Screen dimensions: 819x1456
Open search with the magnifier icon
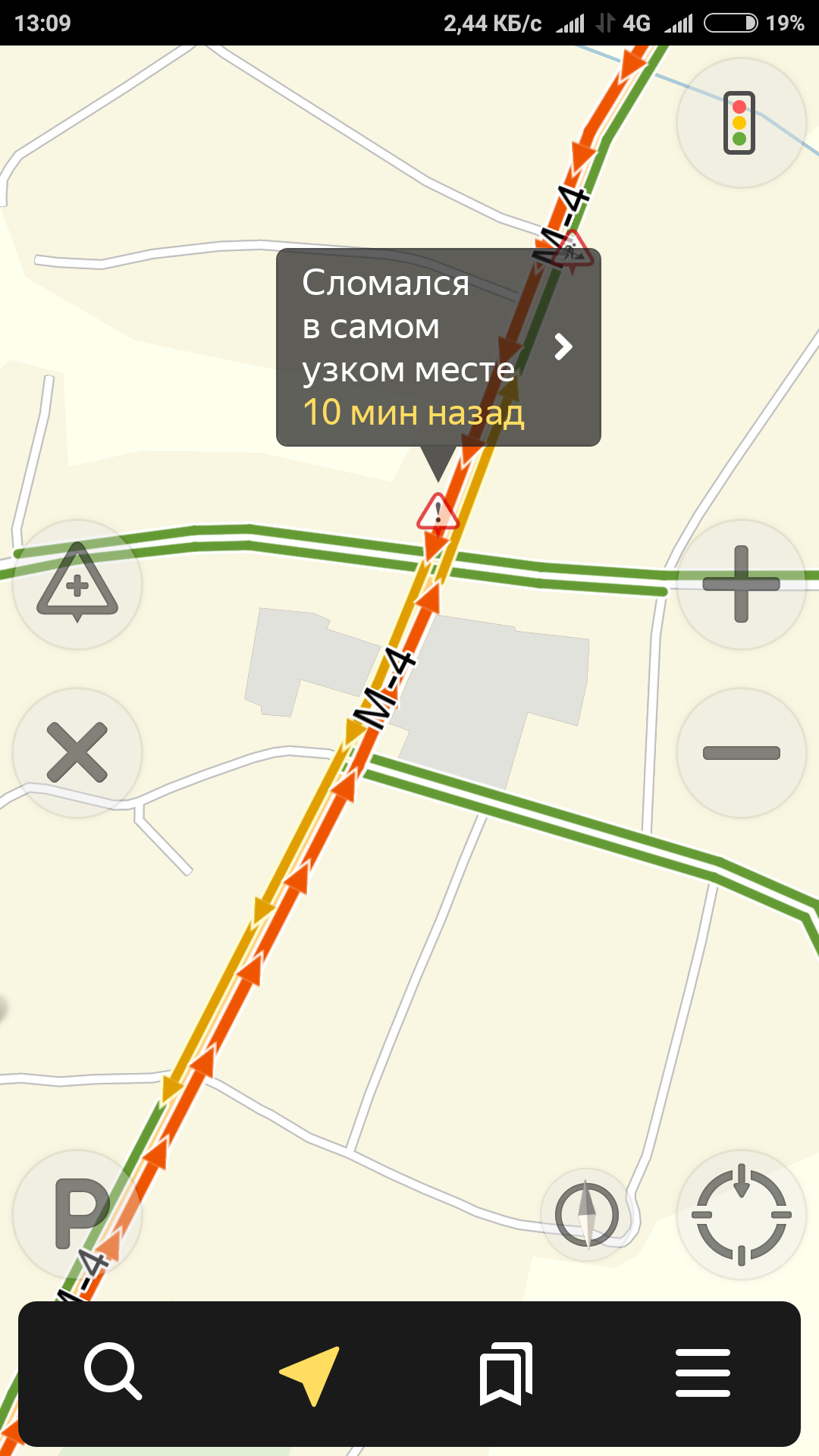pos(113,1372)
